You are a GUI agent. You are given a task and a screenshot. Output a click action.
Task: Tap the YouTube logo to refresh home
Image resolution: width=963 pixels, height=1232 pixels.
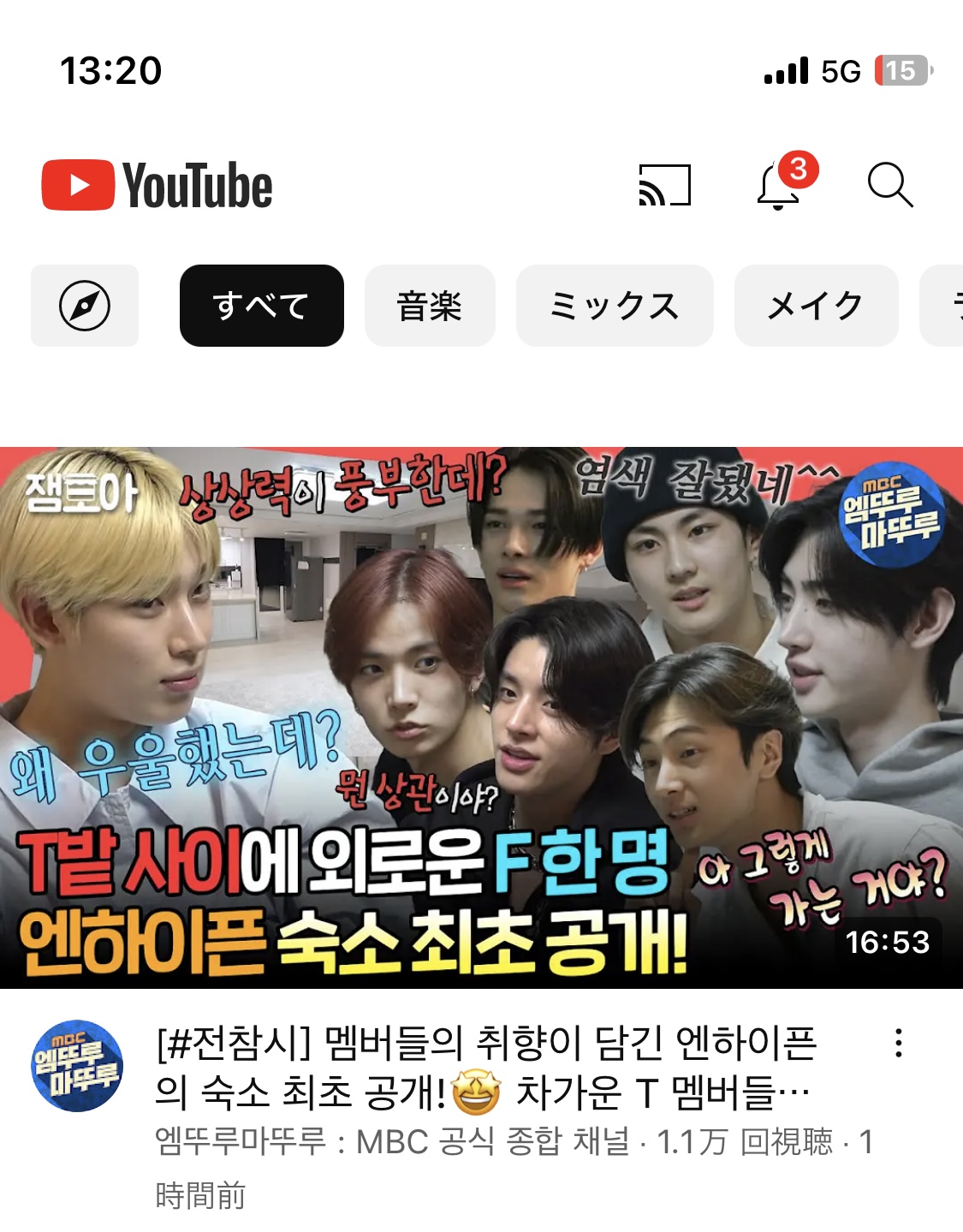158,185
